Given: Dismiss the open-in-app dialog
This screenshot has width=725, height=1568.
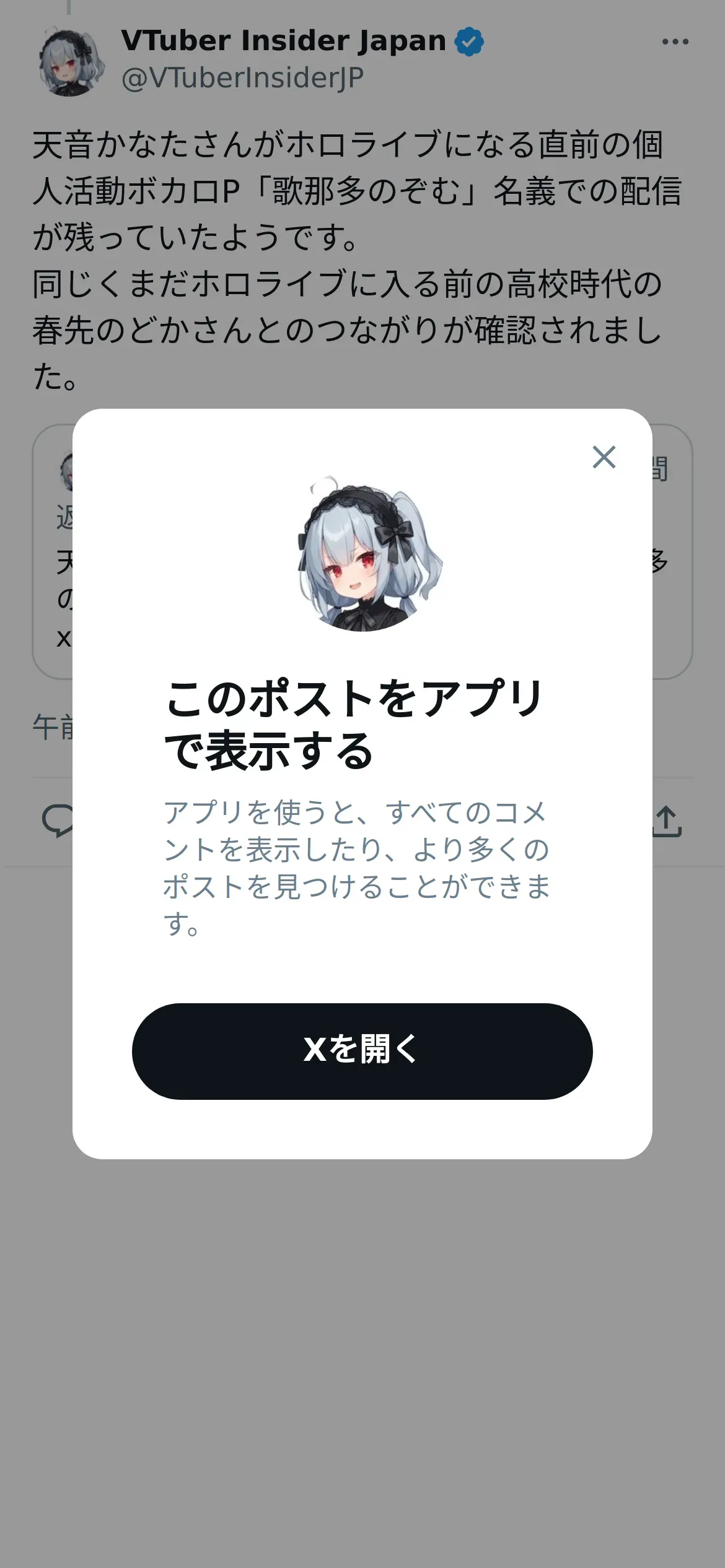Looking at the screenshot, I should pos(604,457).
